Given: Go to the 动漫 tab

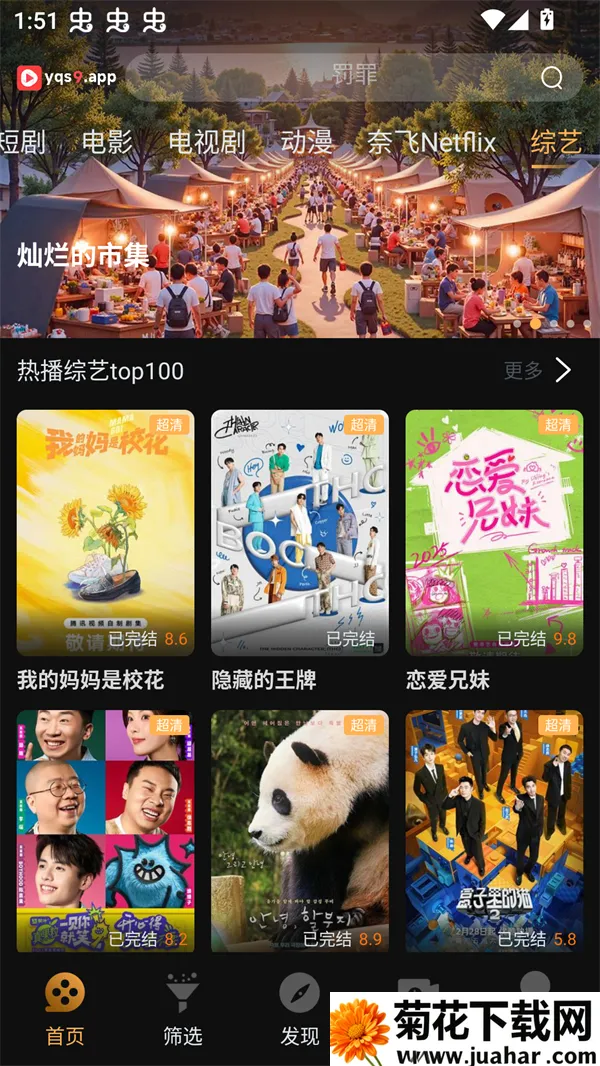Looking at the screenshot, I should (x=307, y=142).
